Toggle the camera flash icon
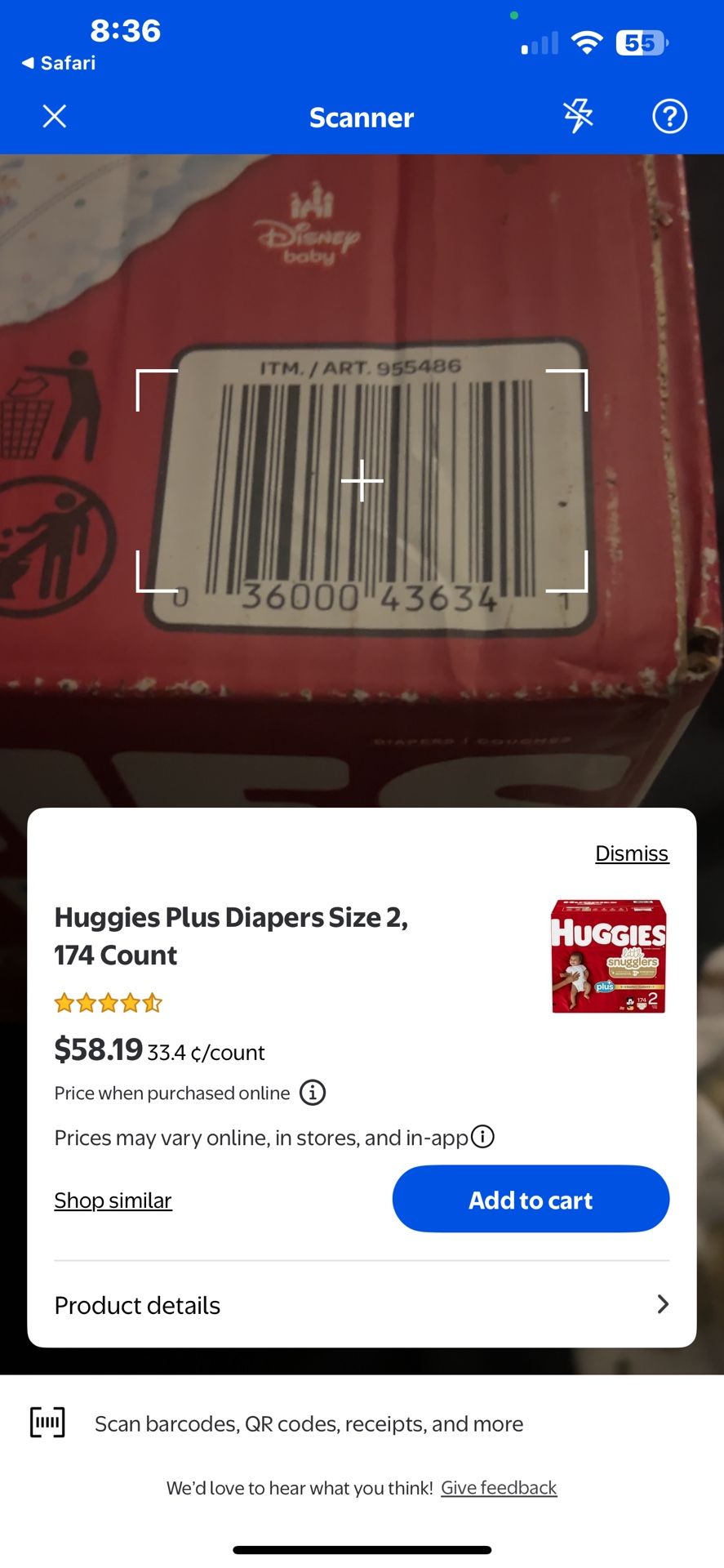 579,116
